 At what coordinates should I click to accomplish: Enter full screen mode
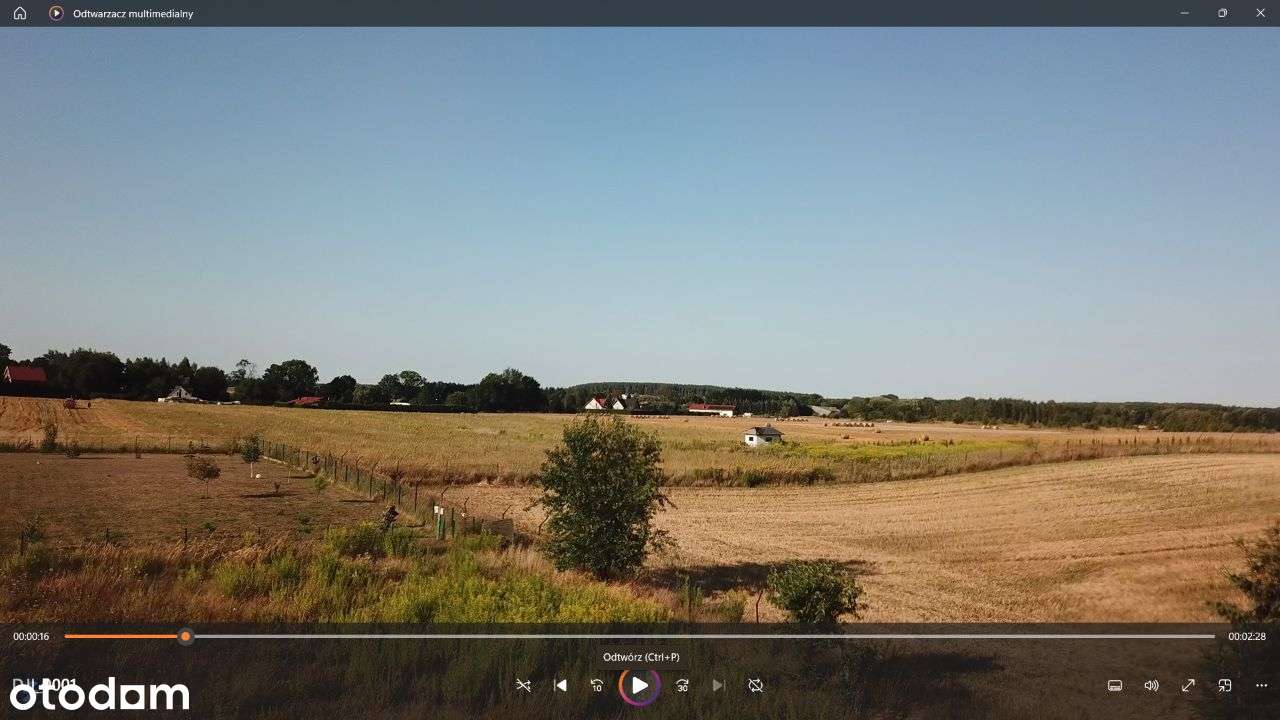click(1188, 686)
